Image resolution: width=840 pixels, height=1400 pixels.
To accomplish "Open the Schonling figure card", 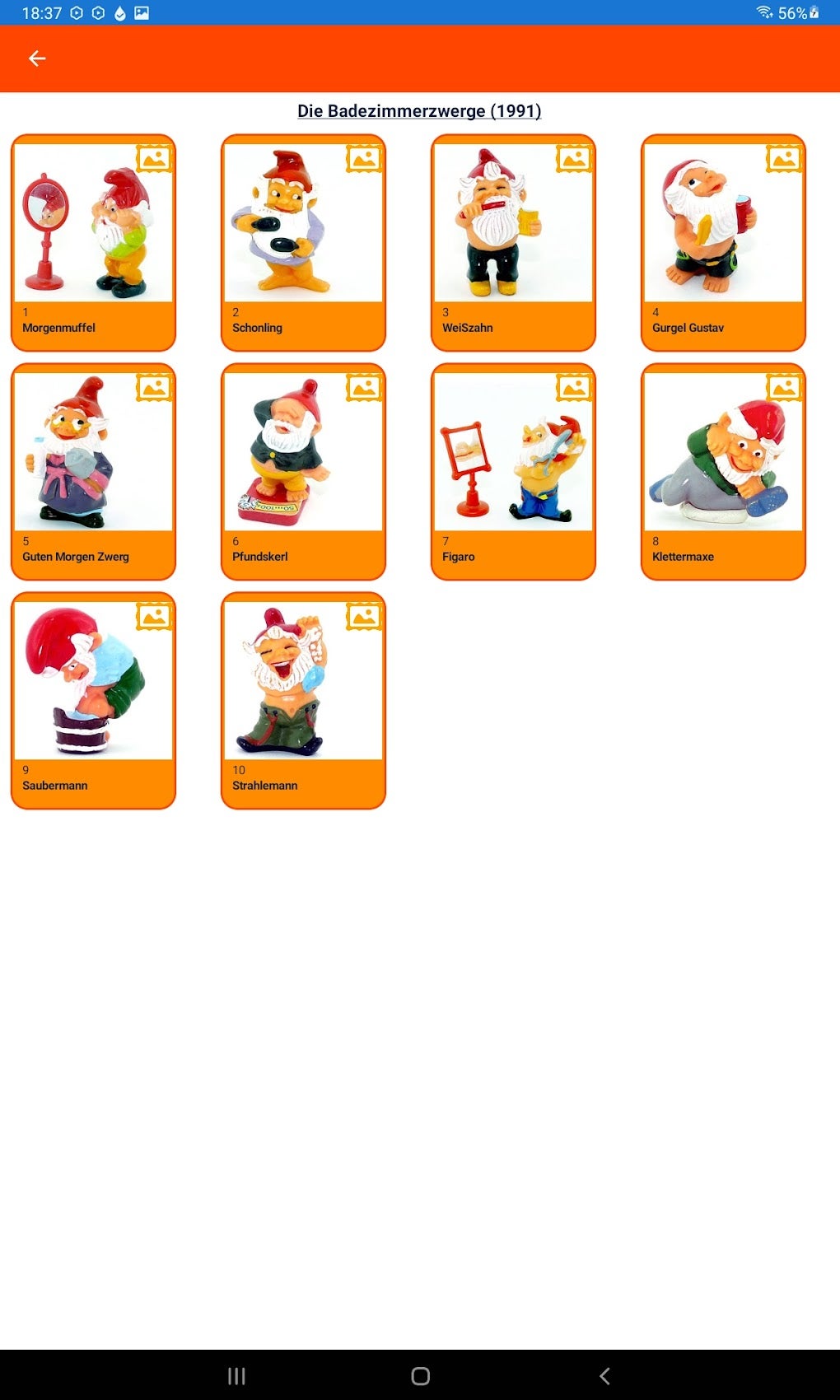I will click(303, 243).
